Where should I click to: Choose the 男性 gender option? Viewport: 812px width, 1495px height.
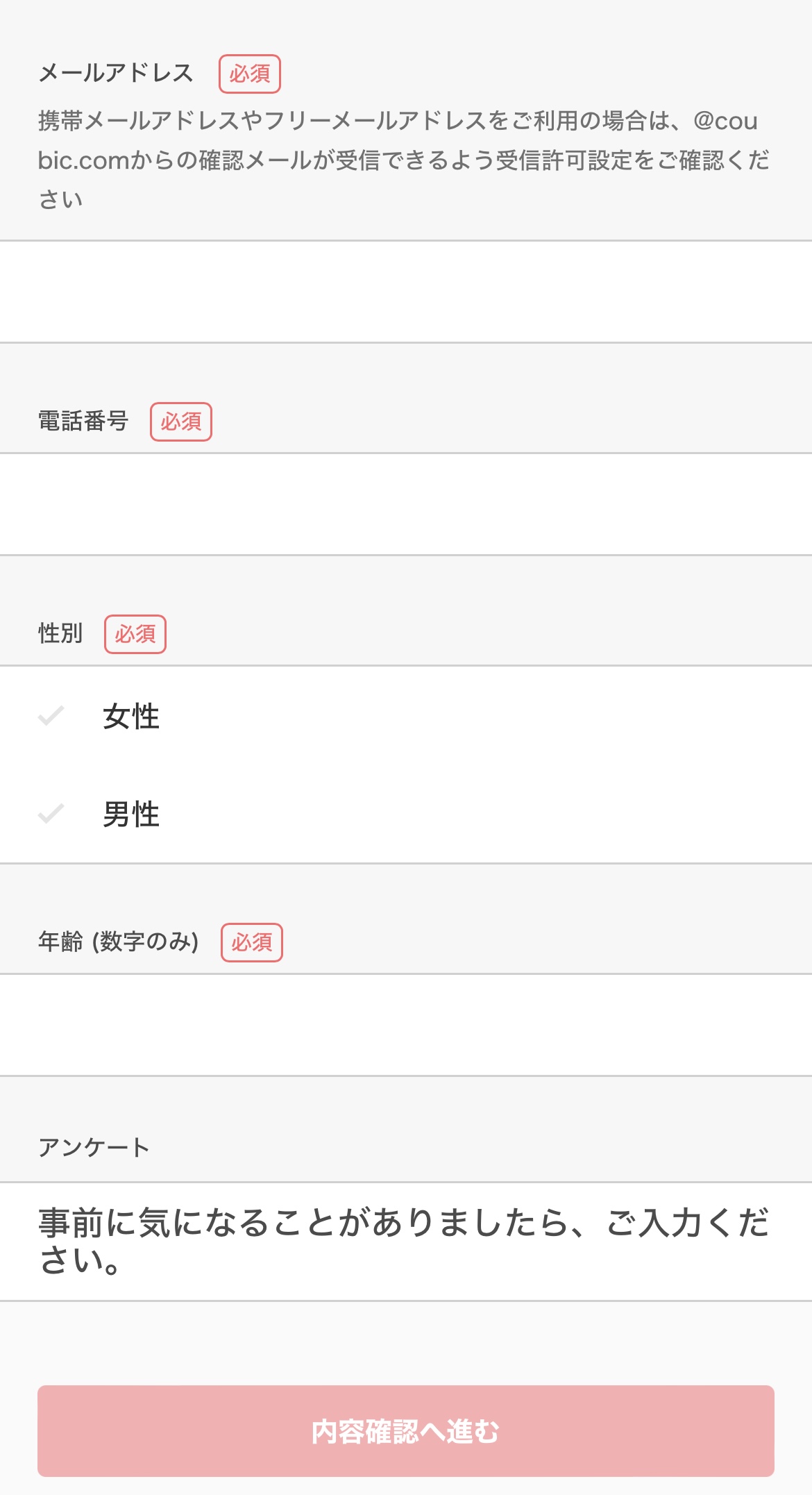click(x=406, y=814)
